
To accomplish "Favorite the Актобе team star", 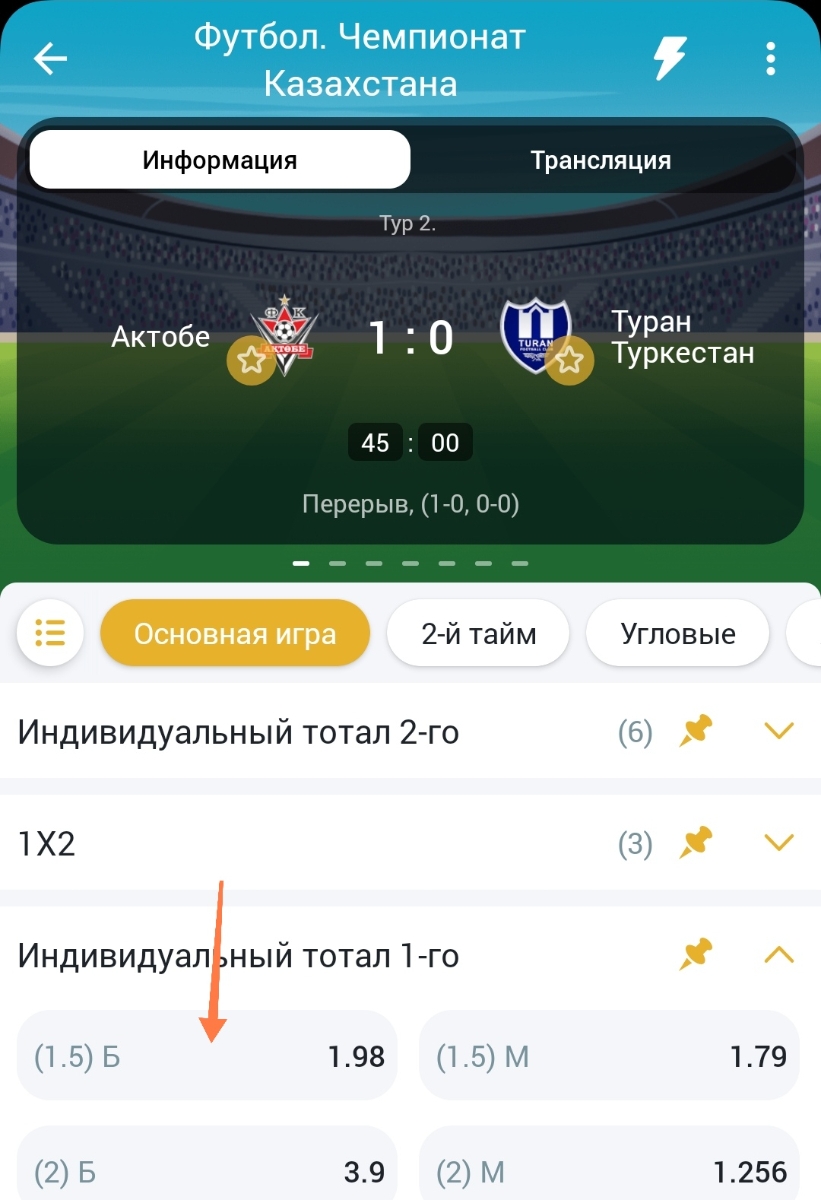I will [x=250, y=360].
